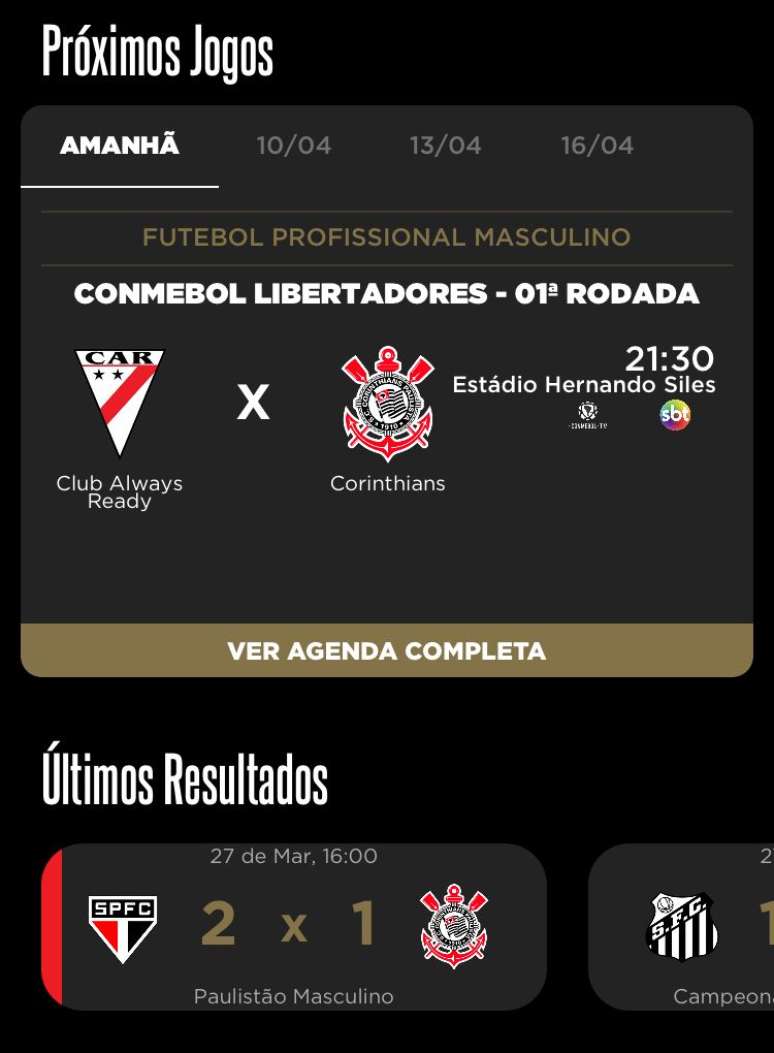Switch to the 13/04 tab
Screen dimensions: 774x1053
(446, 146)
